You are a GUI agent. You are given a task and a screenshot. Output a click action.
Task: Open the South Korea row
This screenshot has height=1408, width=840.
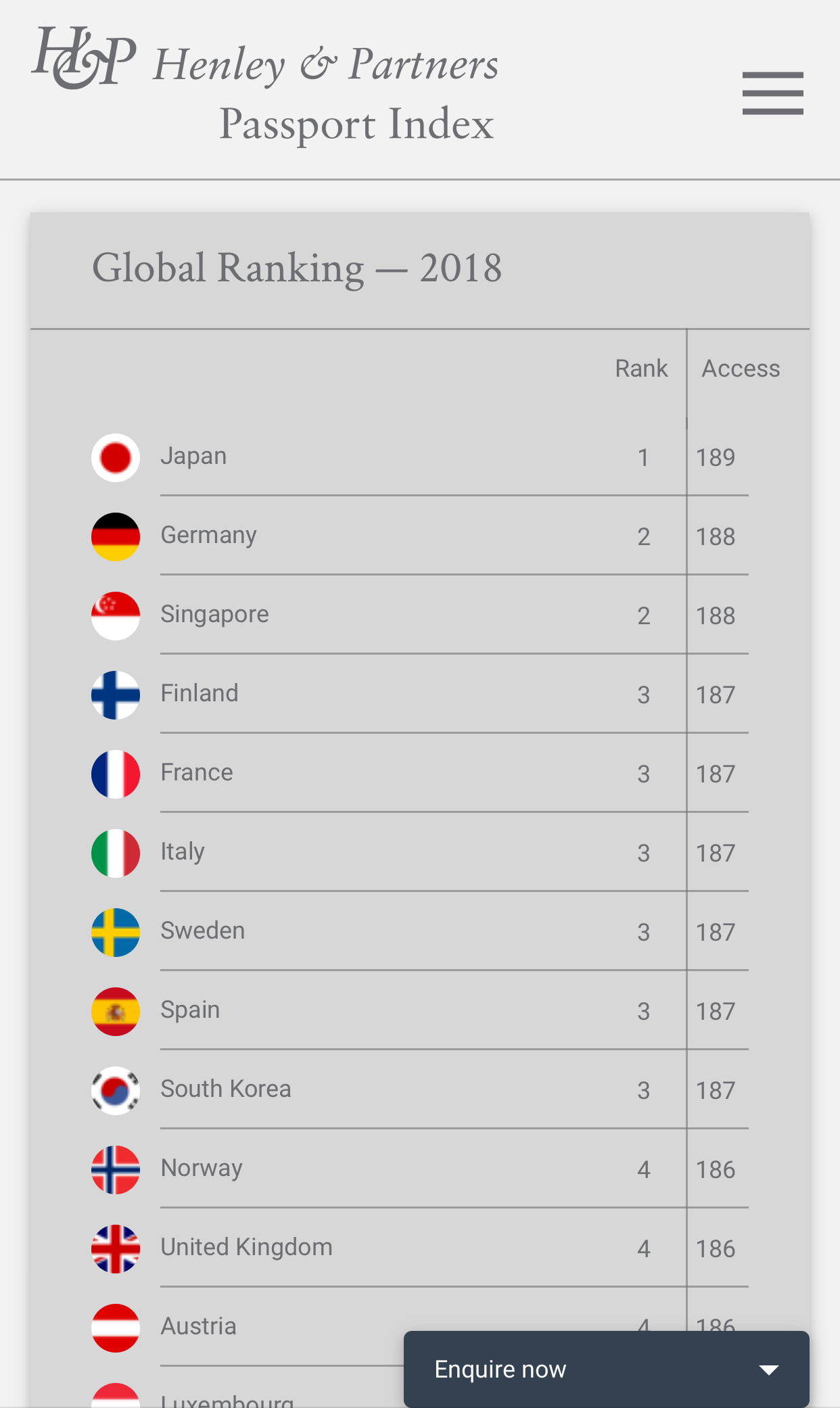tap(419, 1089)
